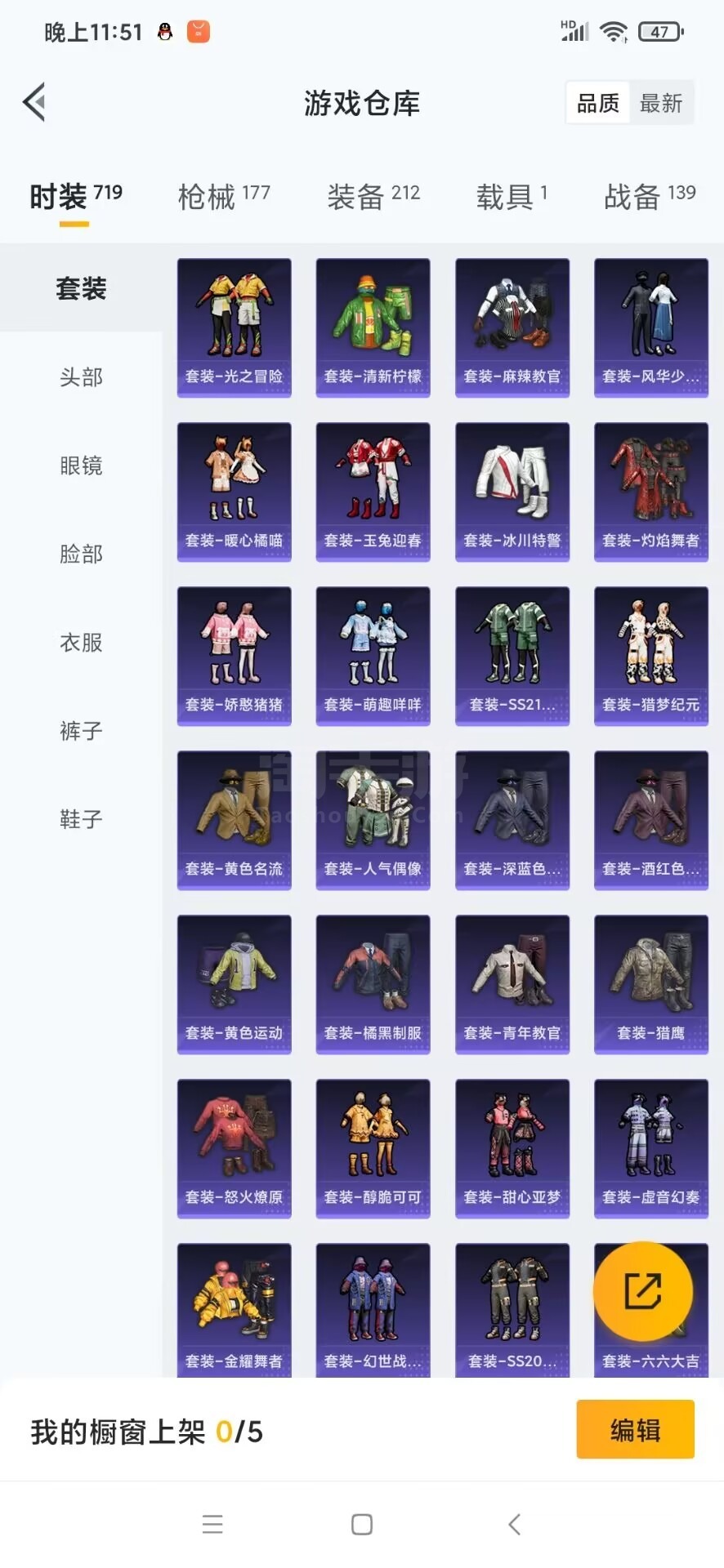Open the system recent apps menu

pyautogui.click(x=212, y=1524)
